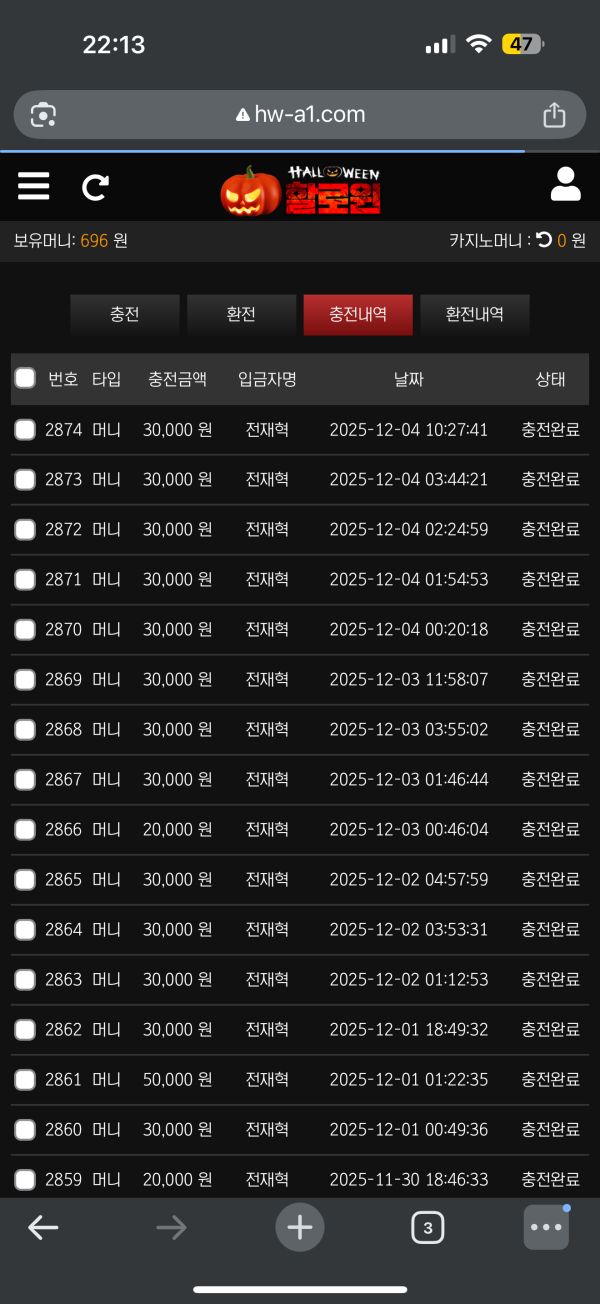
Task: Tick the checkbox for entry 2866
Action: click(x=25, y=830)
